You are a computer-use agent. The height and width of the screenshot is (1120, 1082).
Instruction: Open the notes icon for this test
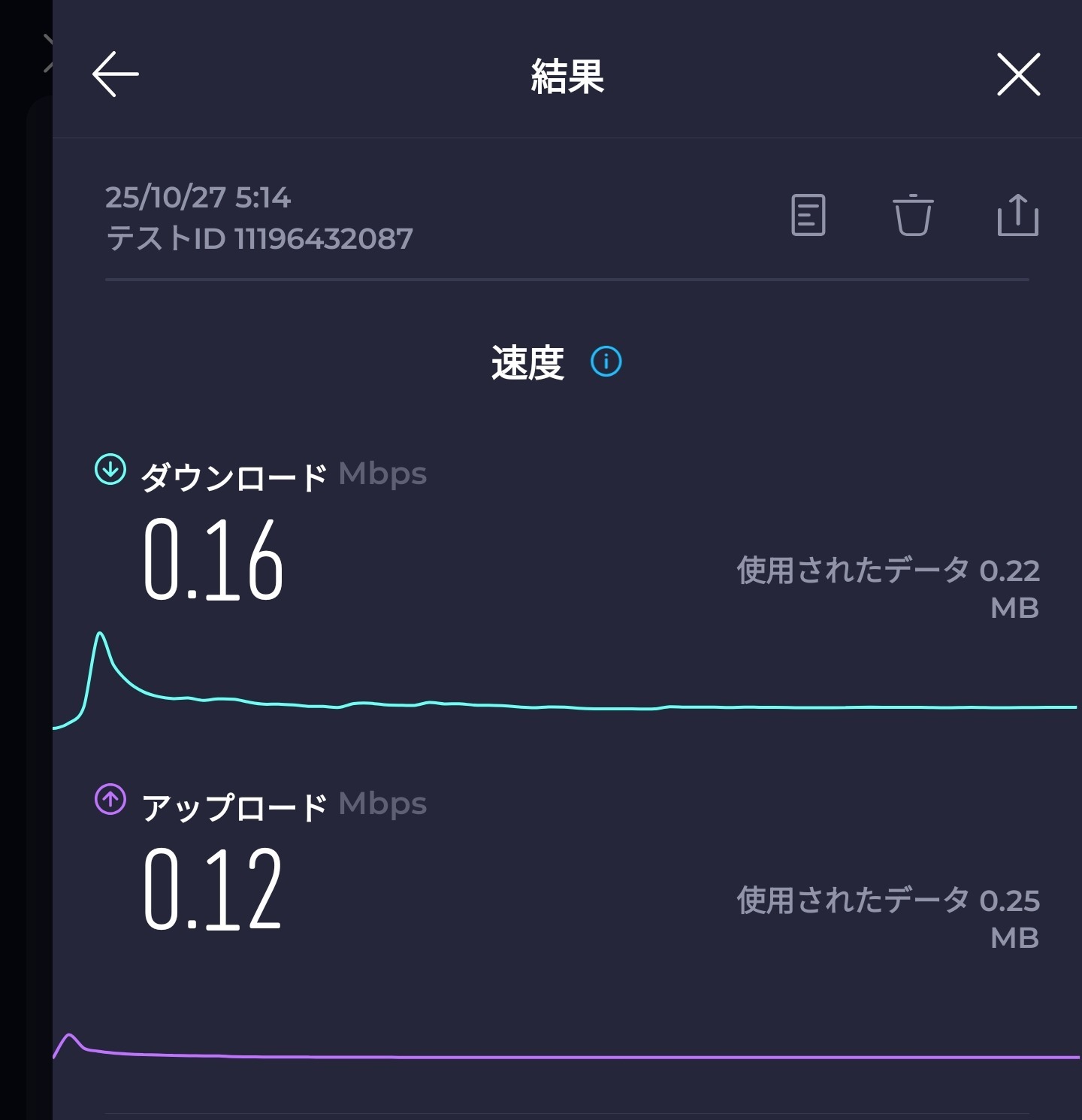pos(808,216)
